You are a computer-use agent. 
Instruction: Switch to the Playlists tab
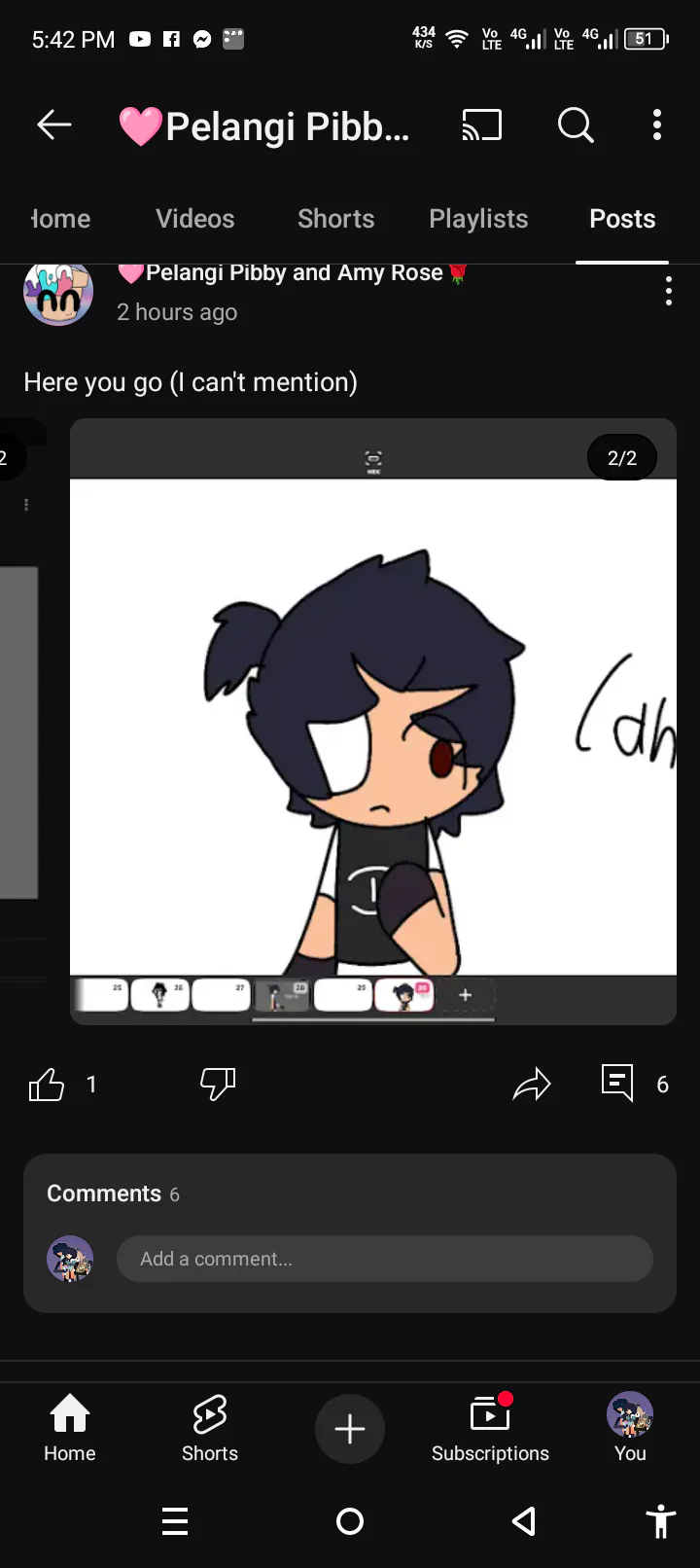click(x=478, y=219)
